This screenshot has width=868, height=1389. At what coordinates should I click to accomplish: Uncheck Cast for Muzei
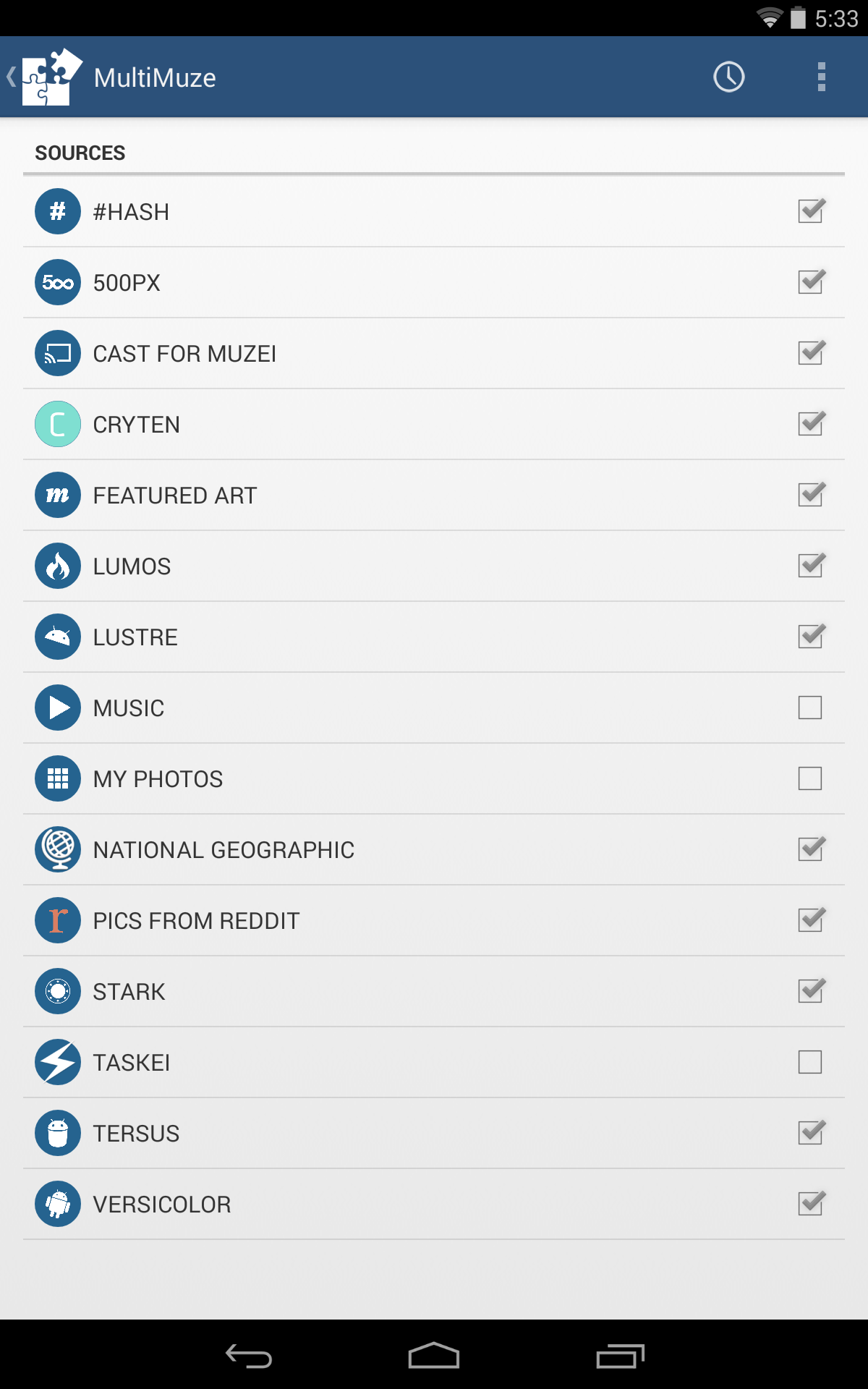pos(810,353)
